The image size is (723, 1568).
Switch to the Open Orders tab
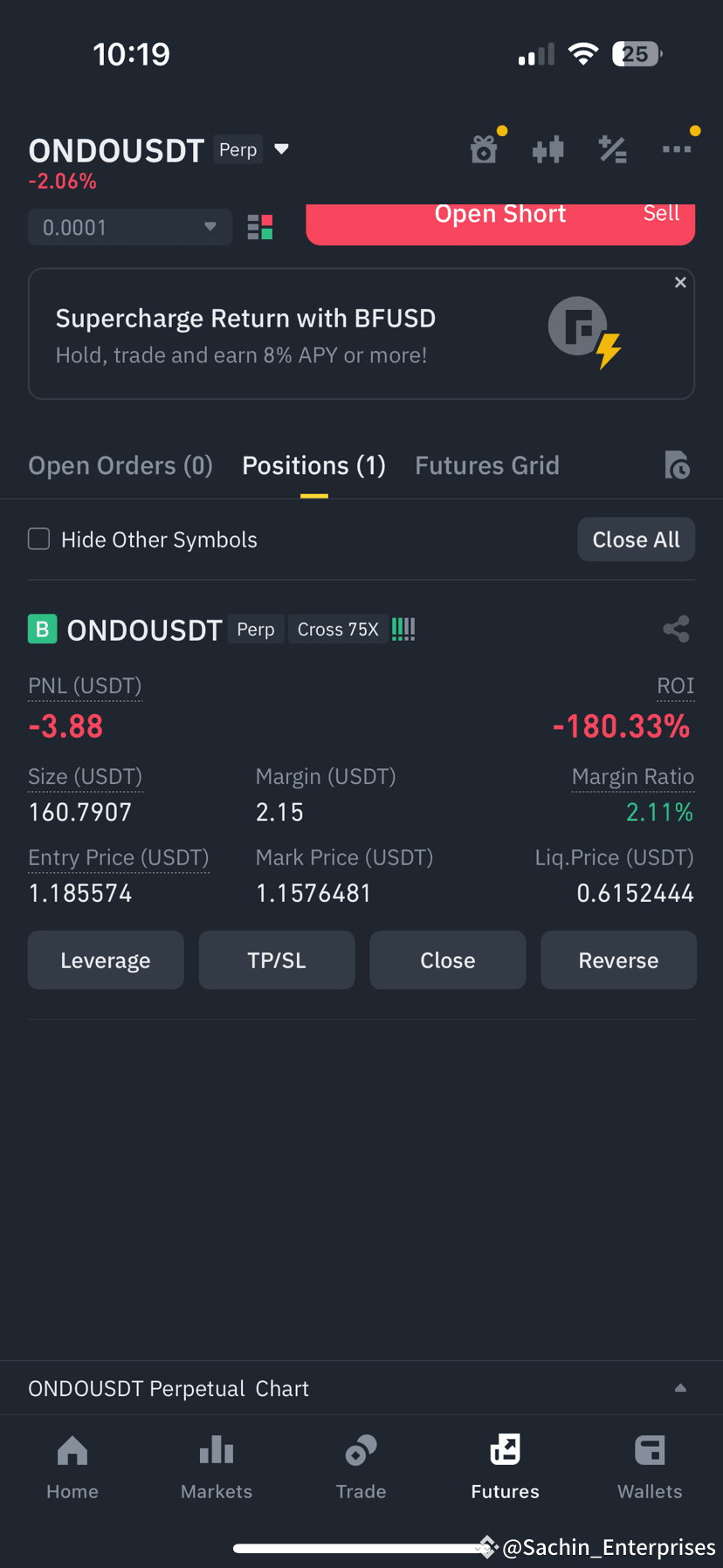pos(120,465)
